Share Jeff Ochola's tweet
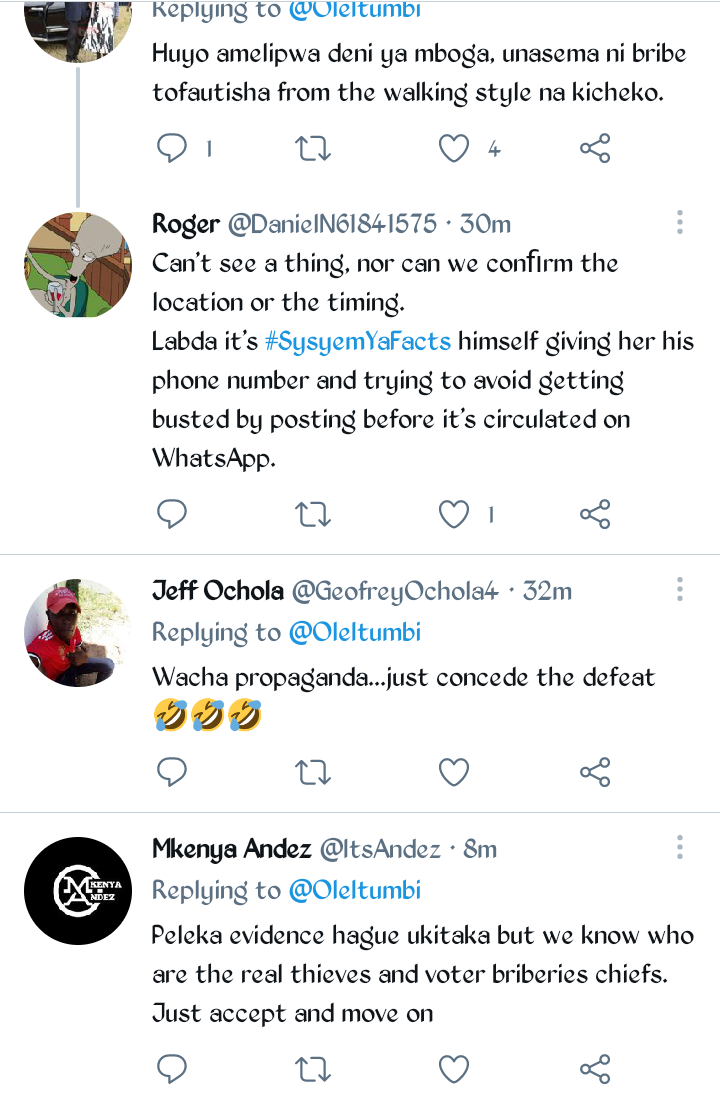720x1101 pixels. (595, 771)
